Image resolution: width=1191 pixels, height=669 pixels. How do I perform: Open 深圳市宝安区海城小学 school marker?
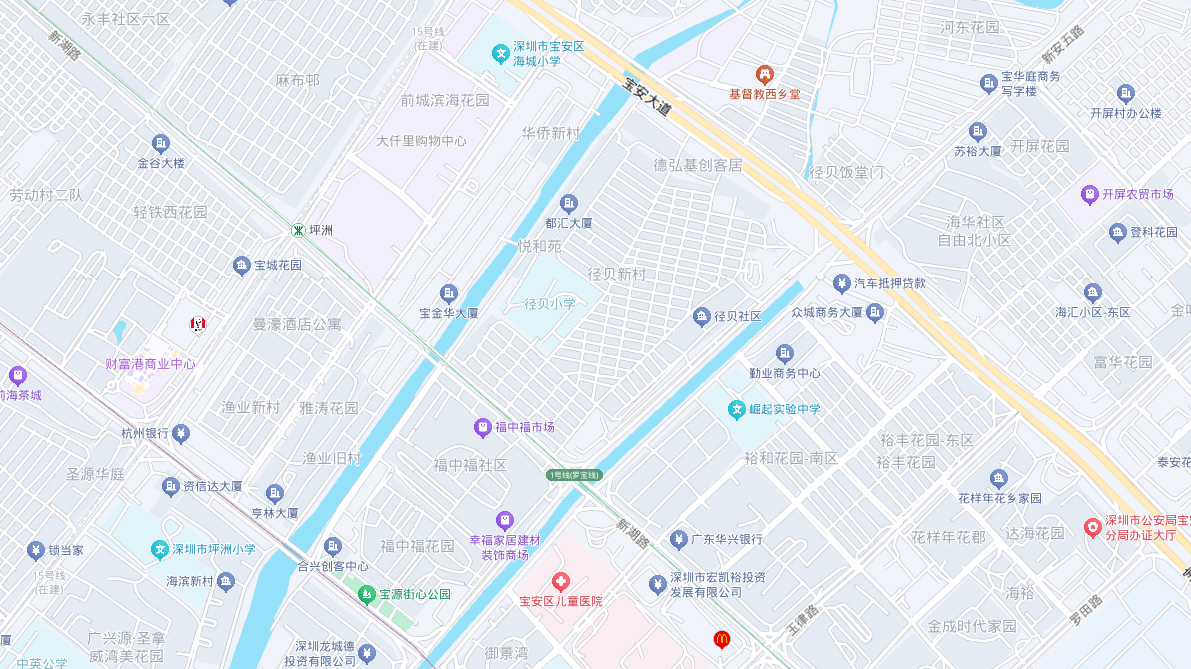point(500,52)
